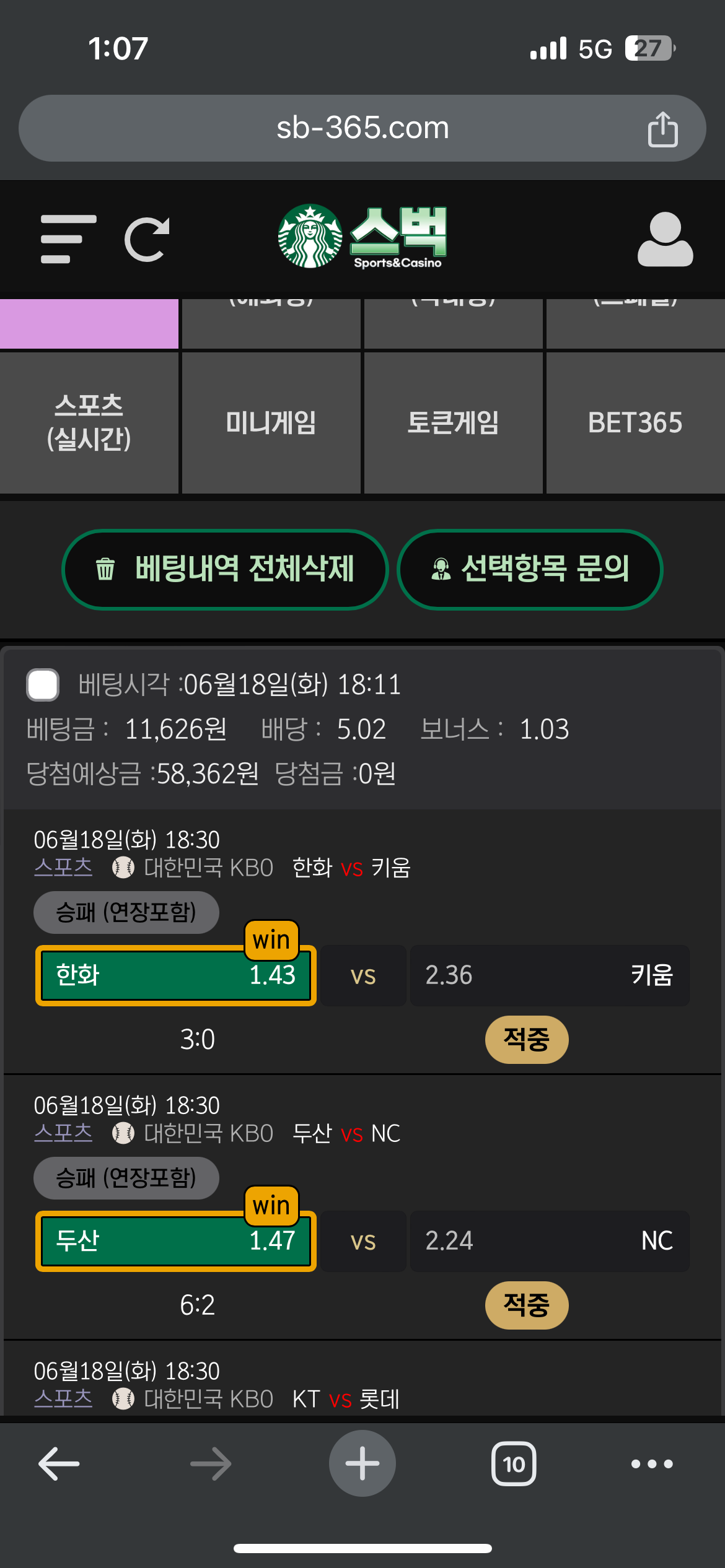Image resolution: width=725 pixels, height=1568 pixels.
Task: Select 스포츠 (실시간) category
Action: click(89, 423)
